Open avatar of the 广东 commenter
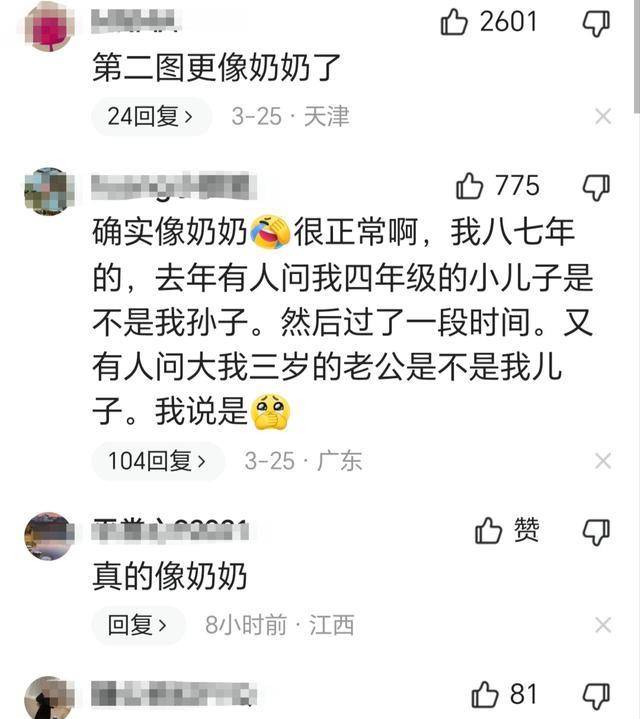The height and width of the screenshot is (719, 640). pos(49,191)
